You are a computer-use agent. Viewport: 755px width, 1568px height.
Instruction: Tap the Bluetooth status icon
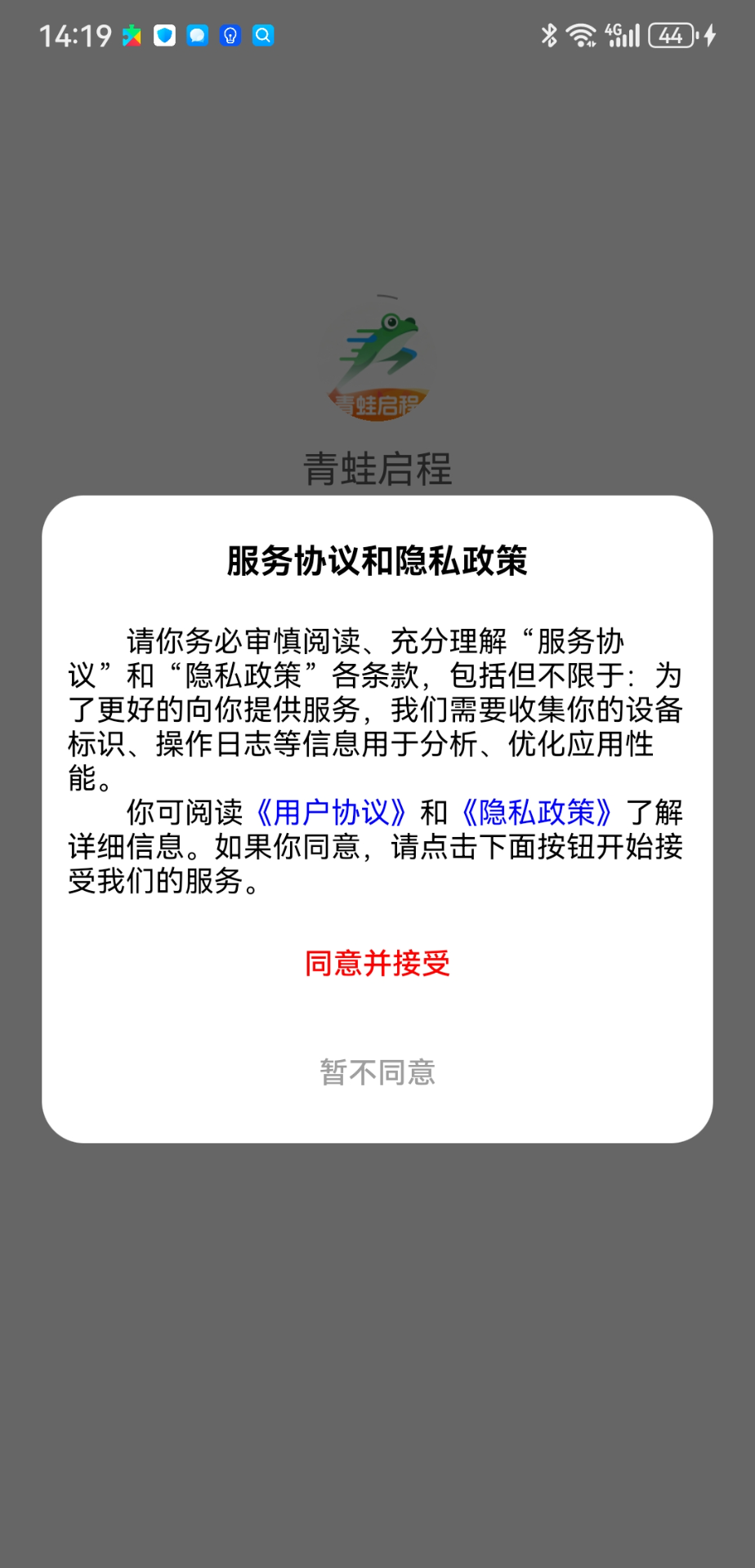click(x=549, y=35)
